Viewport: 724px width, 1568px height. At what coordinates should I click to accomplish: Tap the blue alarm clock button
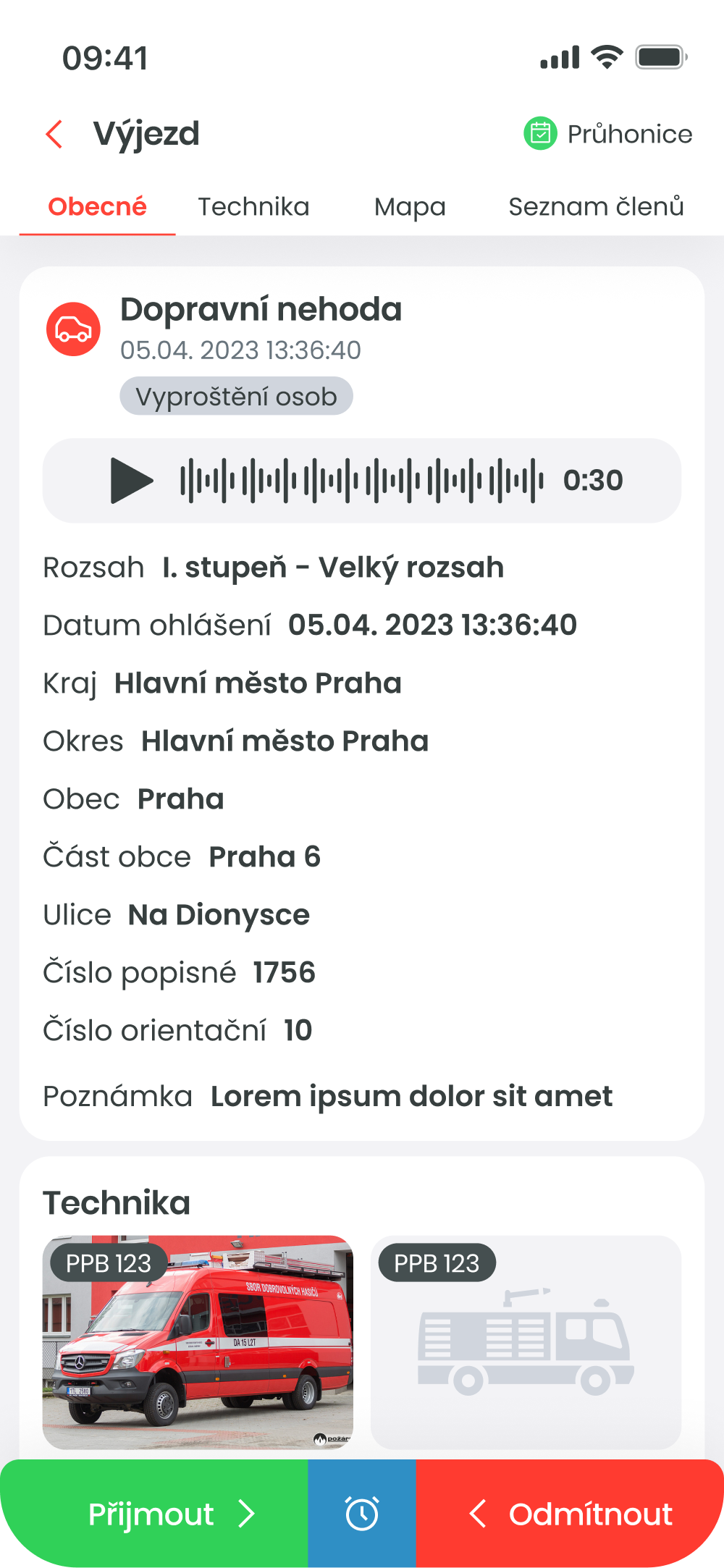362,1514
